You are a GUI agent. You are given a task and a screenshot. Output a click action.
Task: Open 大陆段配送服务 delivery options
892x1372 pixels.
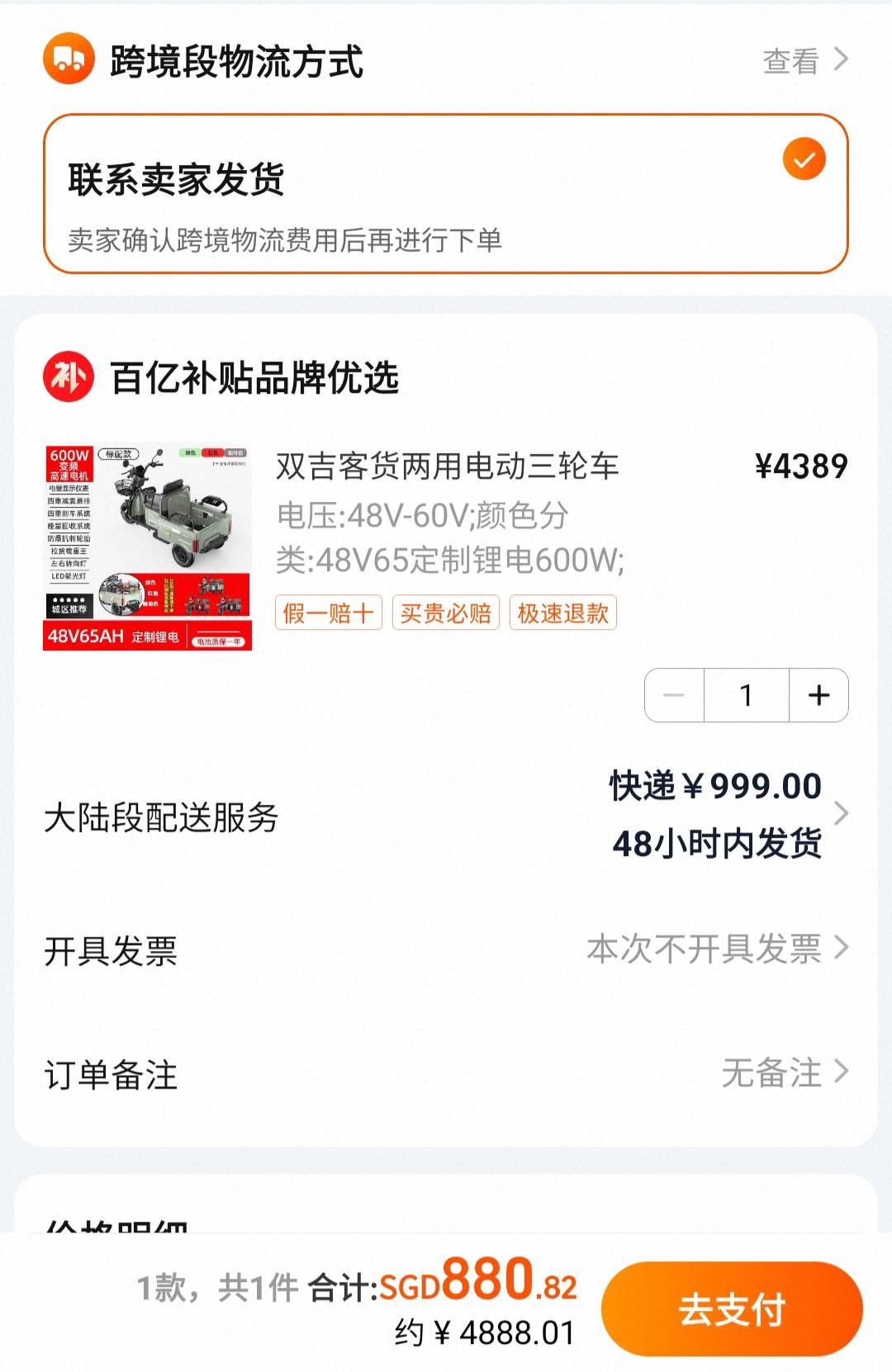coord(446,816)
